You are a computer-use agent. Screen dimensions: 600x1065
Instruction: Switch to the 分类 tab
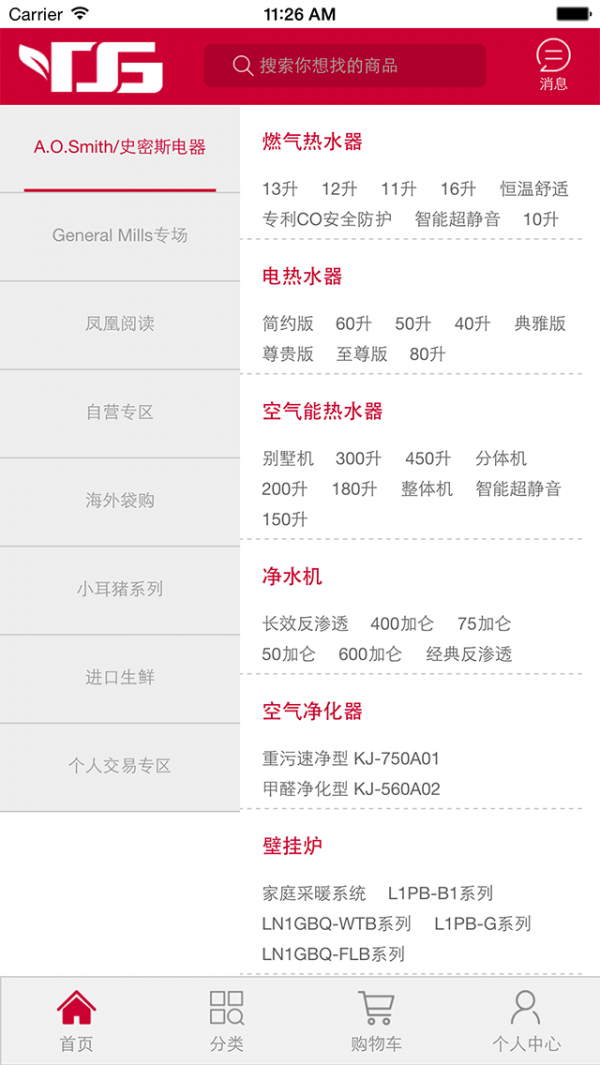[226, 1021]
